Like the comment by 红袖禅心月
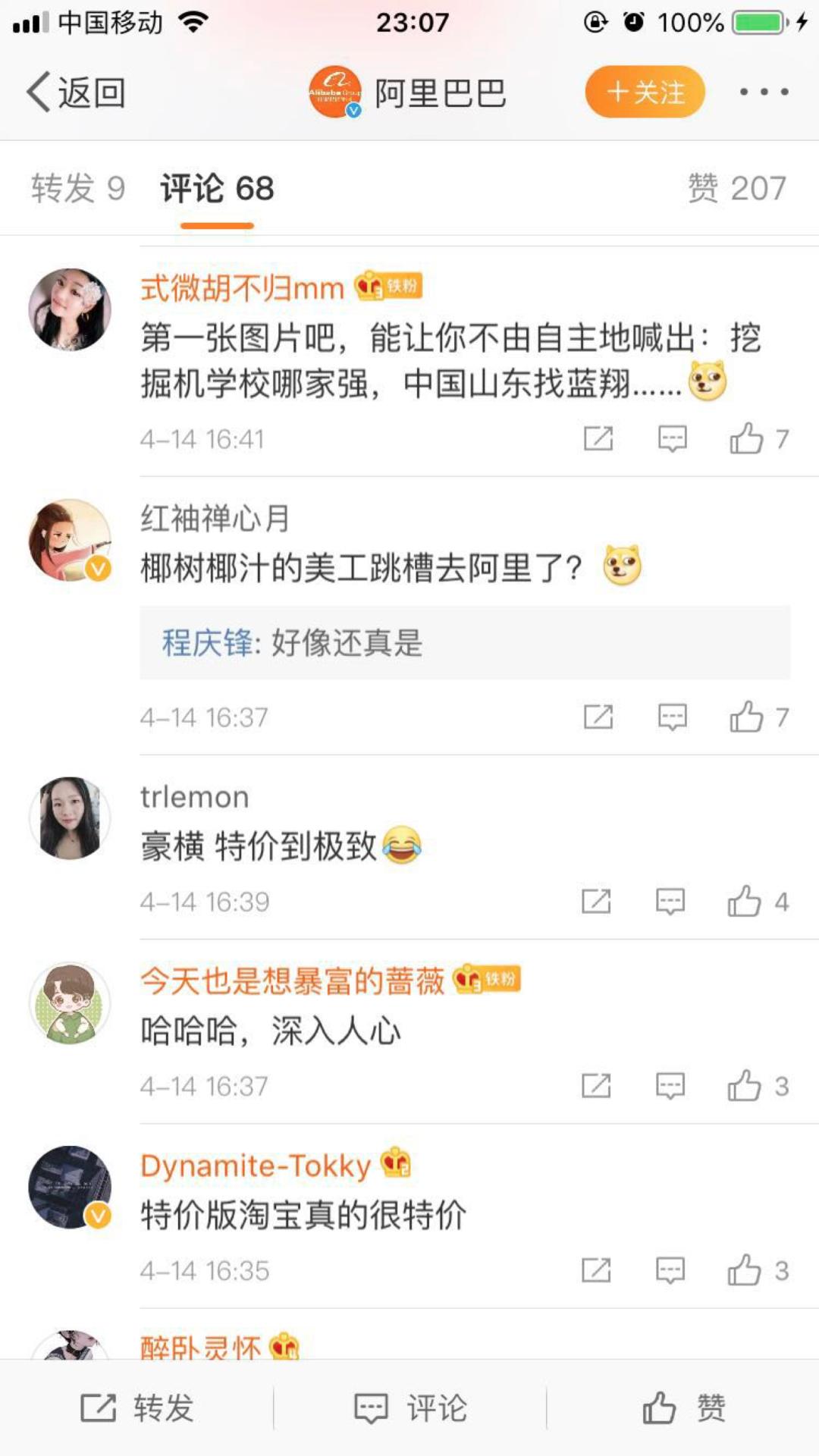Screen dimensions: 819x1456 [747, 717]
